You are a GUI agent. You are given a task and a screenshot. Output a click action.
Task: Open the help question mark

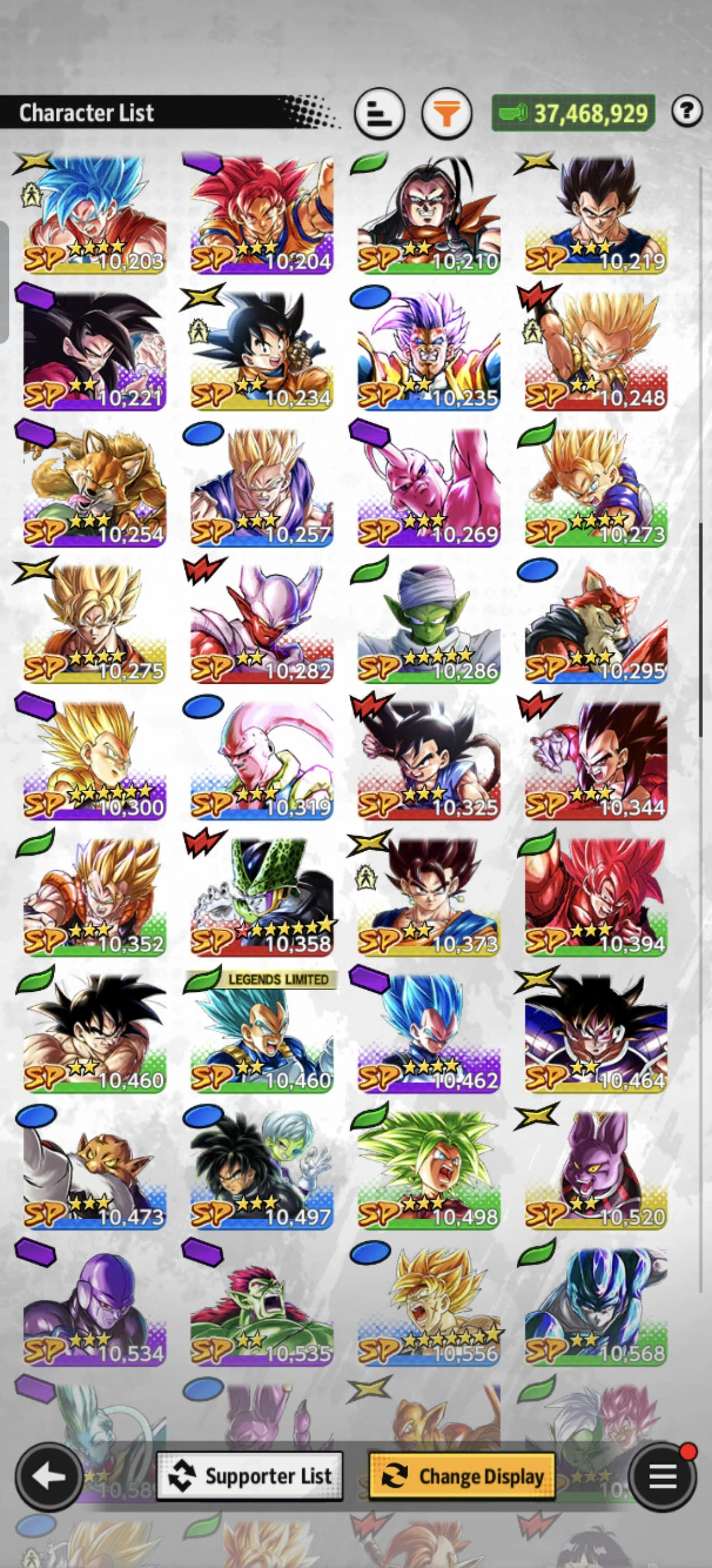point(686,111)
